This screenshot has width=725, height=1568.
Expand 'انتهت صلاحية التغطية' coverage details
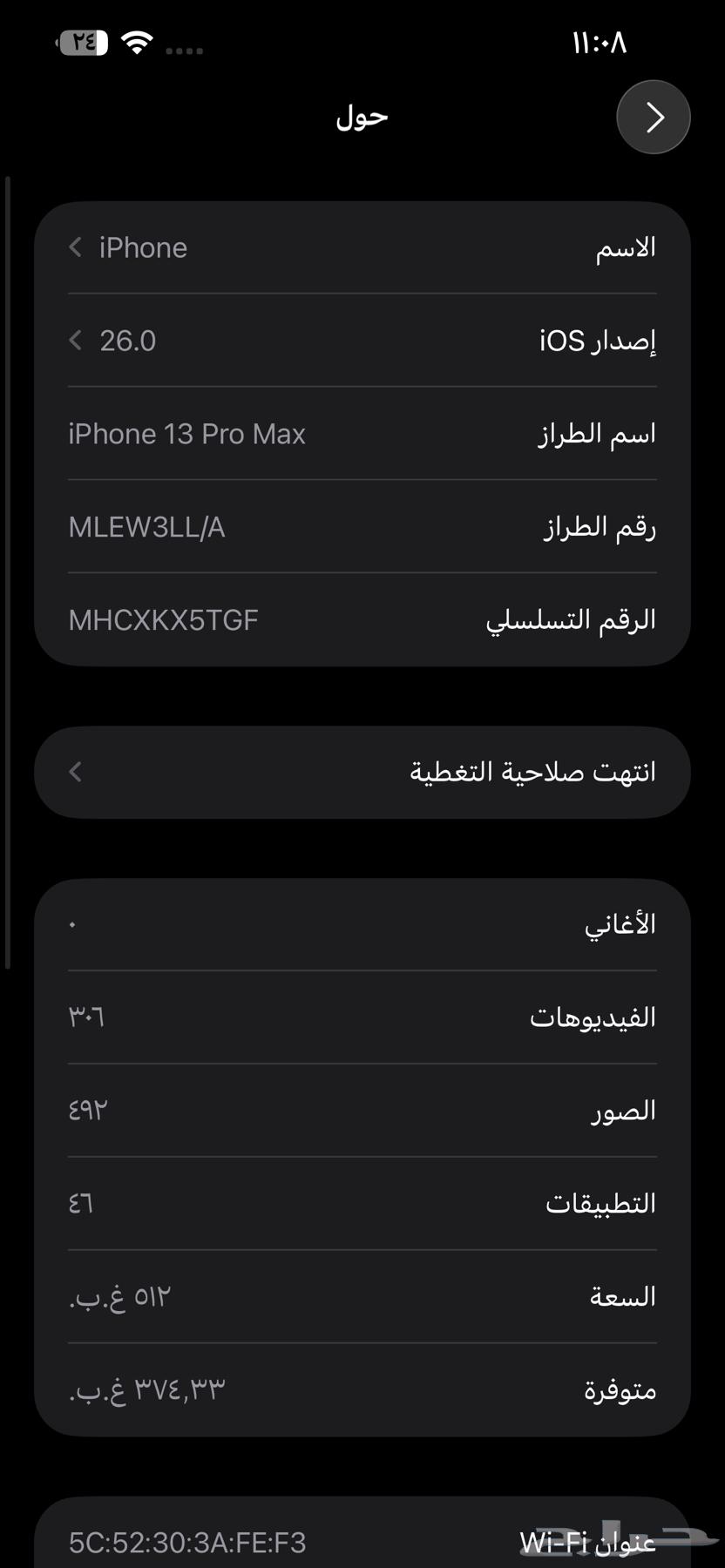coord(362,772)
